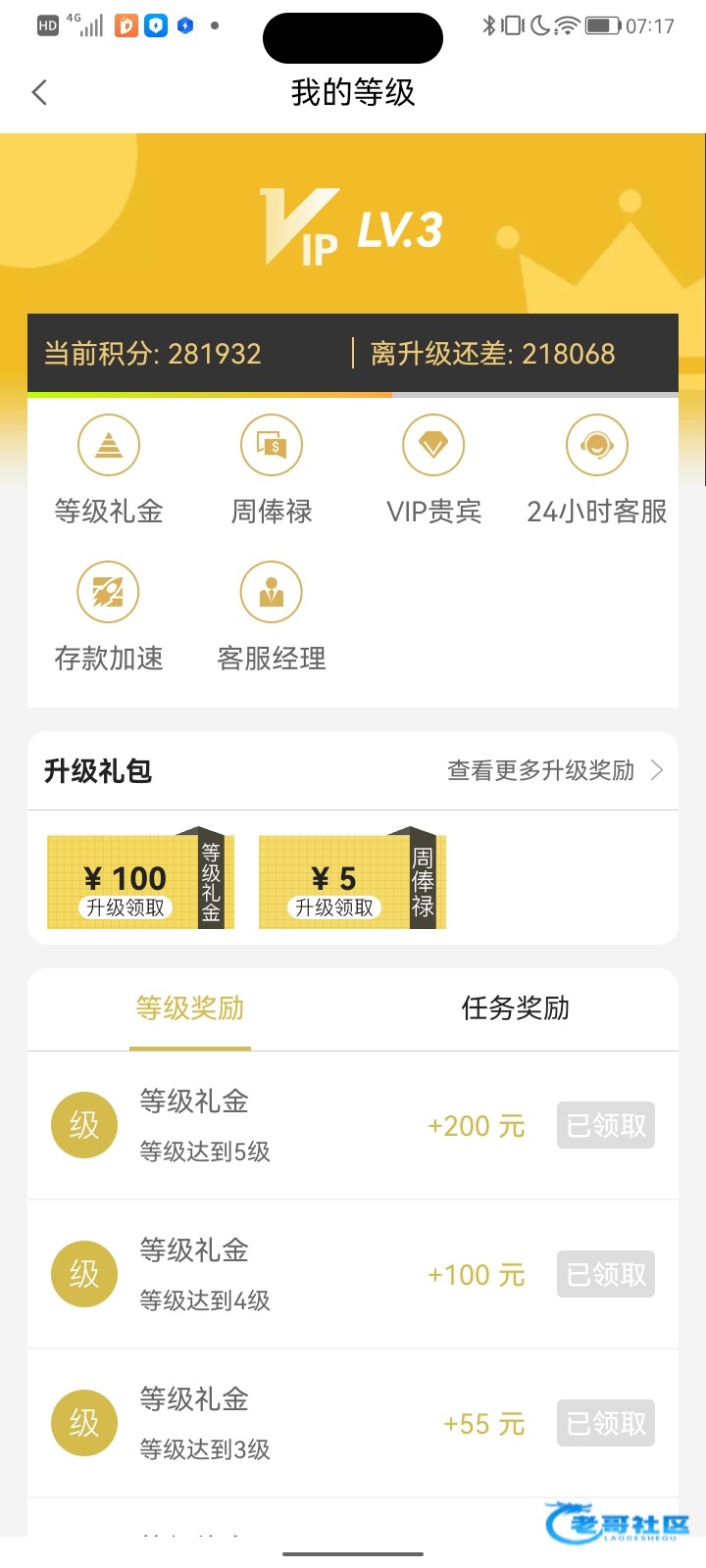Contact 24小时客服

(x=596, y=446)
